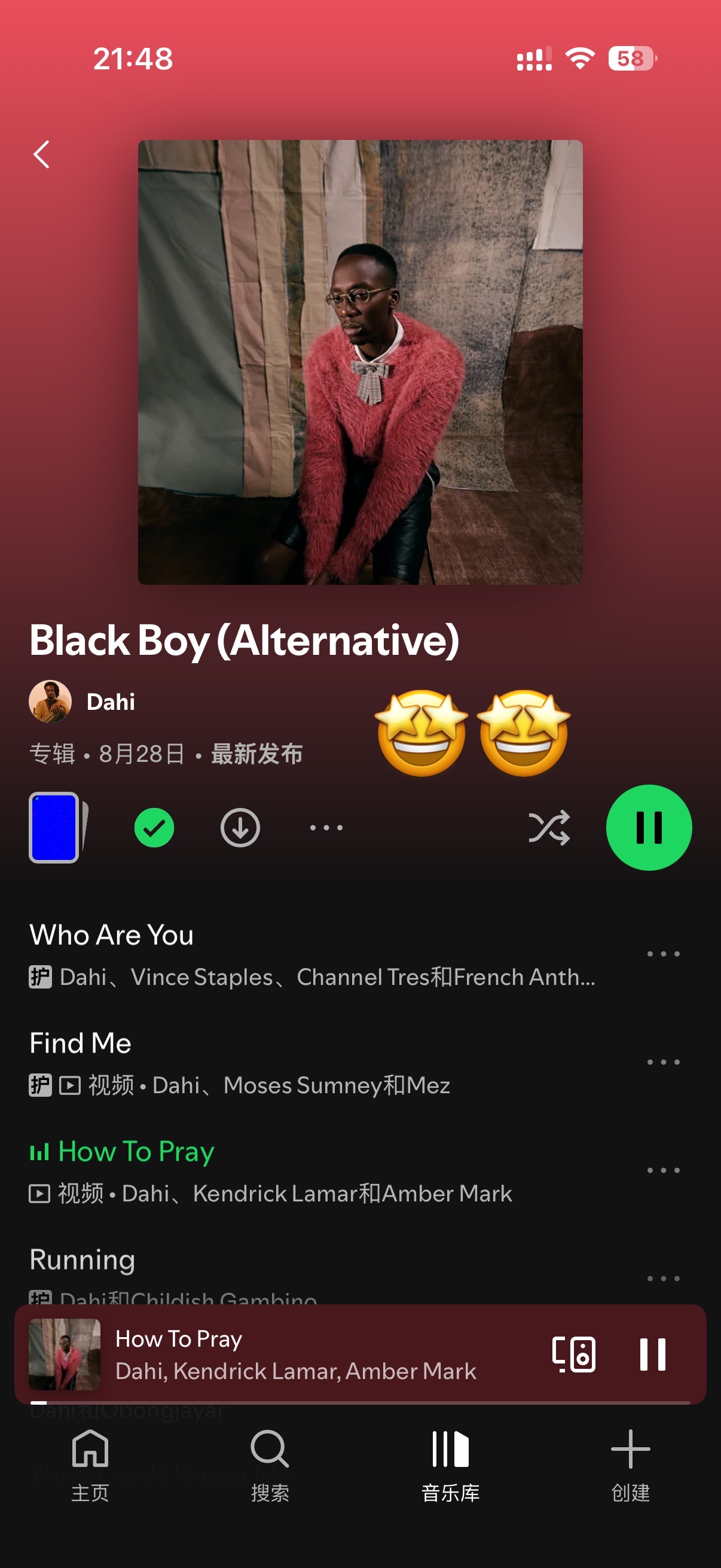Open more options for Who Are You
This screenshot has height=1568, width=721.
click(x=663, y=954)
